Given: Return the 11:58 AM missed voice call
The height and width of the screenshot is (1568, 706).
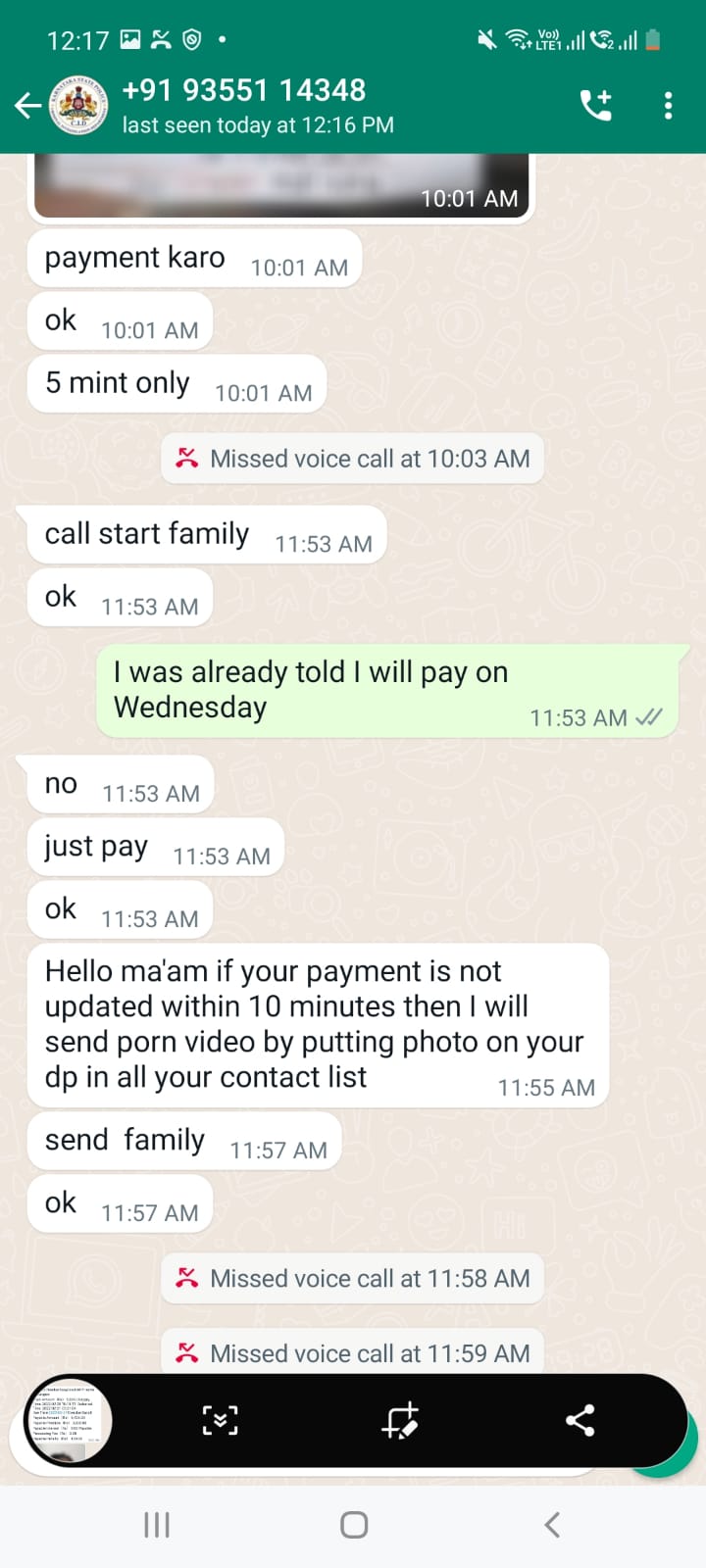Looking at the screenshot, I should [x=353, y=1279].
